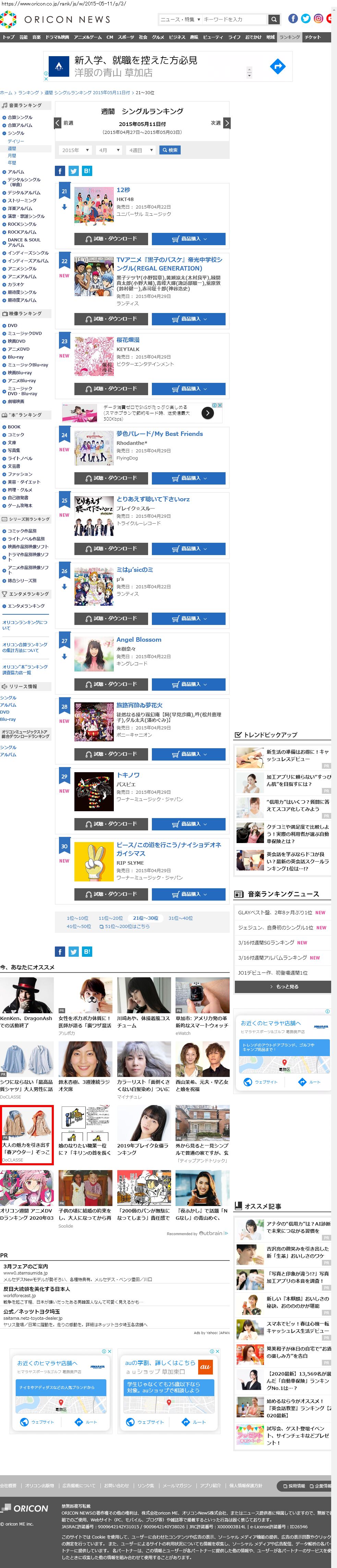Image resolution: width=337 pixels, height=1568 pixels.
Task: Tap もっと見る under 音楽ランキングニュース
Action: click(x=284, y=987)
